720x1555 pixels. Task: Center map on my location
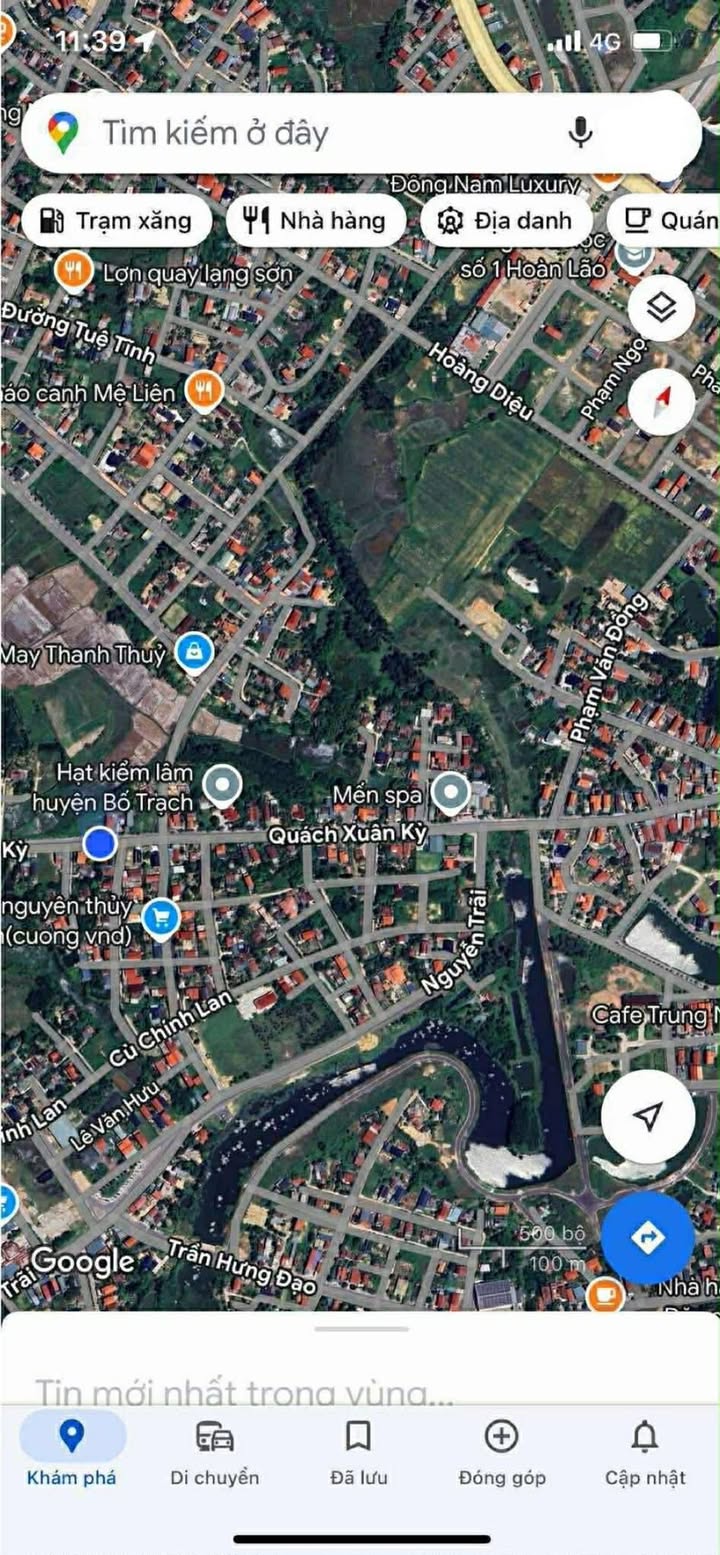(x=648, y=1116)
